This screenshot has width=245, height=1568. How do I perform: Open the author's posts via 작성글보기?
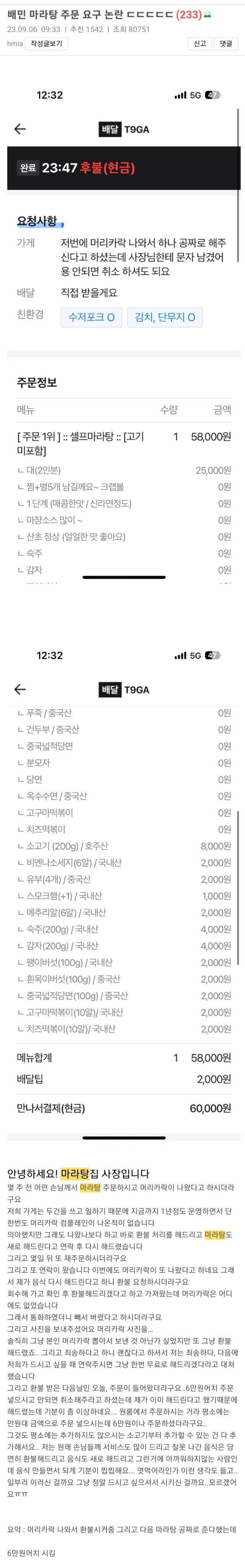(46, 44)
